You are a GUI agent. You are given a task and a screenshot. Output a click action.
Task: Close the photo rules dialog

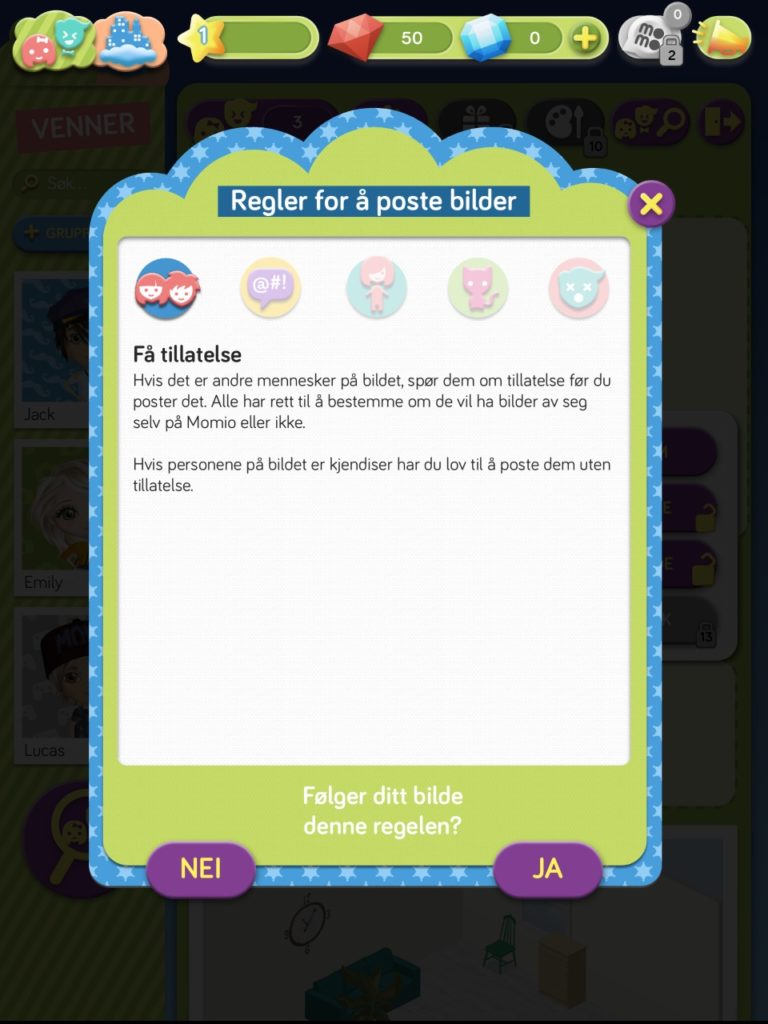(651, 204)
